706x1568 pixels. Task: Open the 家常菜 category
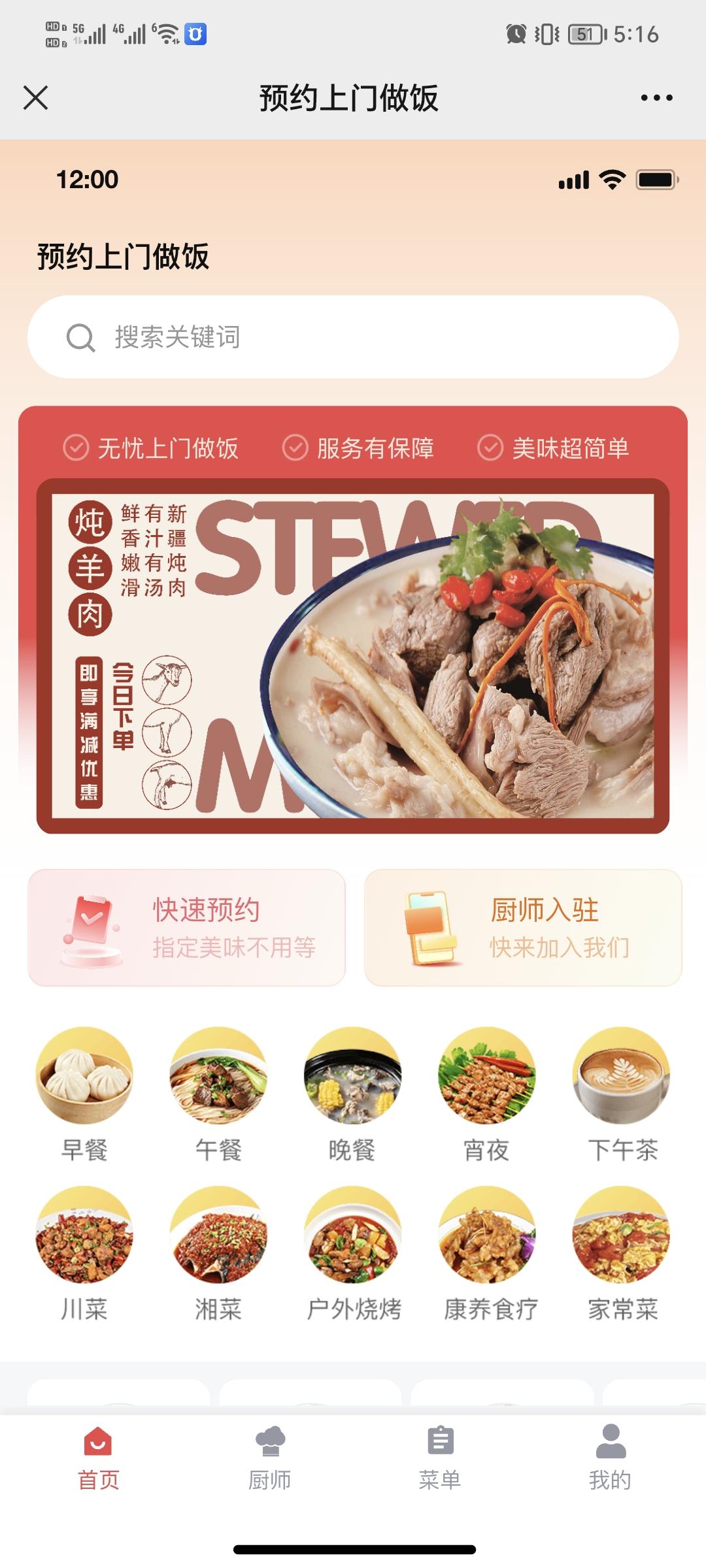tap(622, 1252)
